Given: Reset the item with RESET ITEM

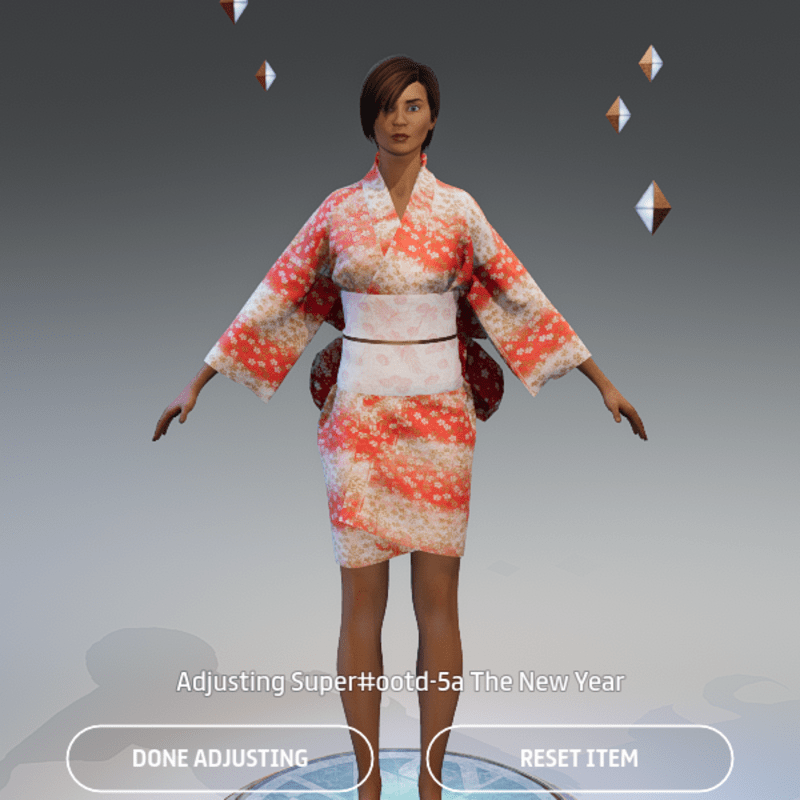Looking at the screenshot, I should pyautogui.click(x=579, y=758).
